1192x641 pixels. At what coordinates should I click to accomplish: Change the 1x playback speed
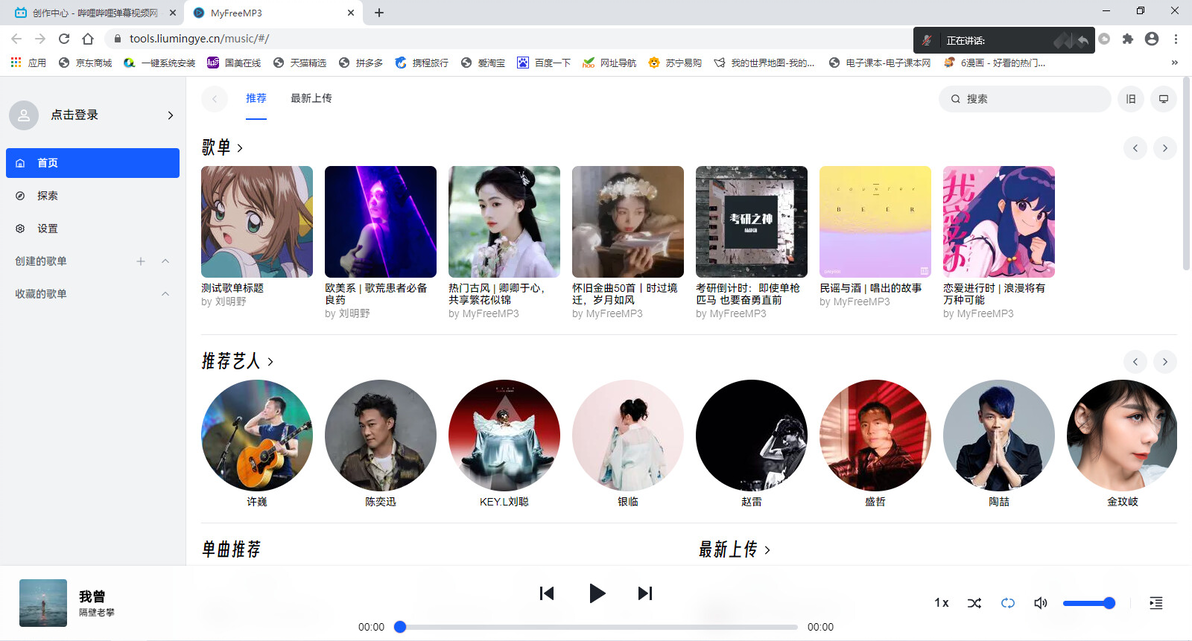(x=941, y=603)
